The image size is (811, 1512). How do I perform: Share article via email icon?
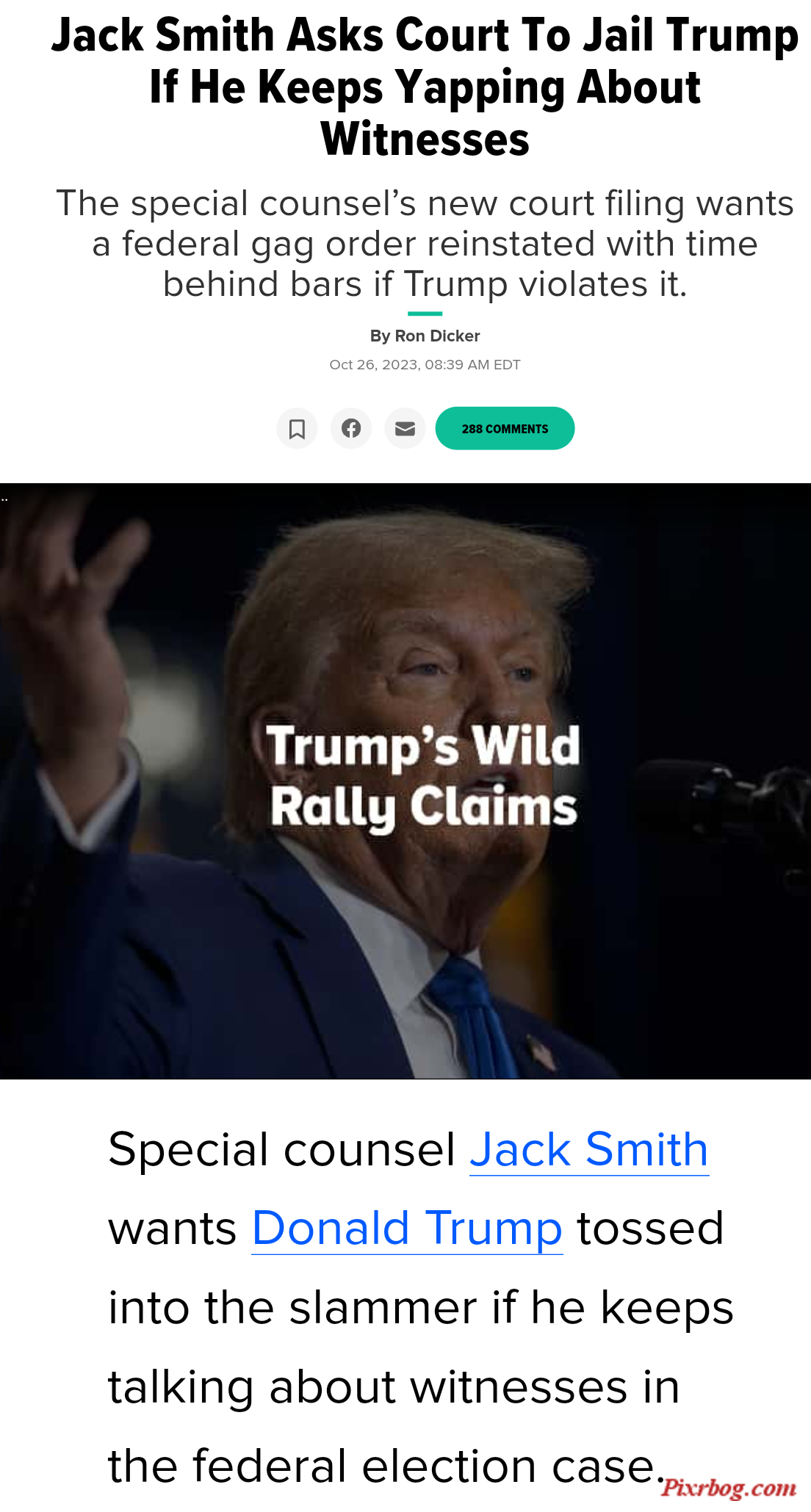[405, 429]
